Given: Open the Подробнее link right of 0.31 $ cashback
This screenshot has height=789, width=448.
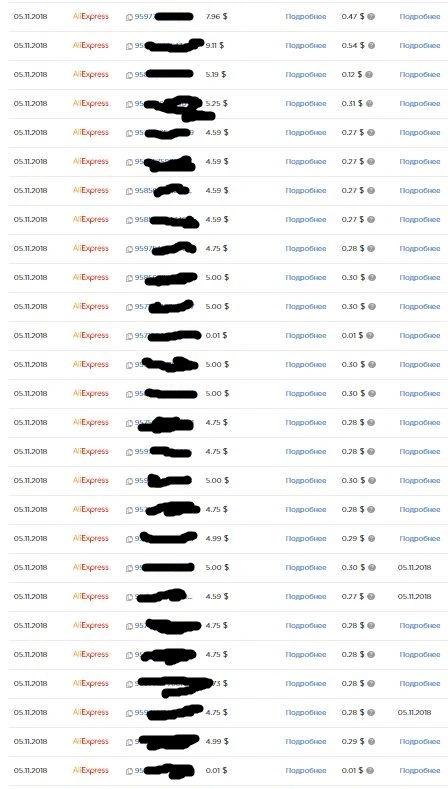Looking at the screenshot, I should (419, 104).
